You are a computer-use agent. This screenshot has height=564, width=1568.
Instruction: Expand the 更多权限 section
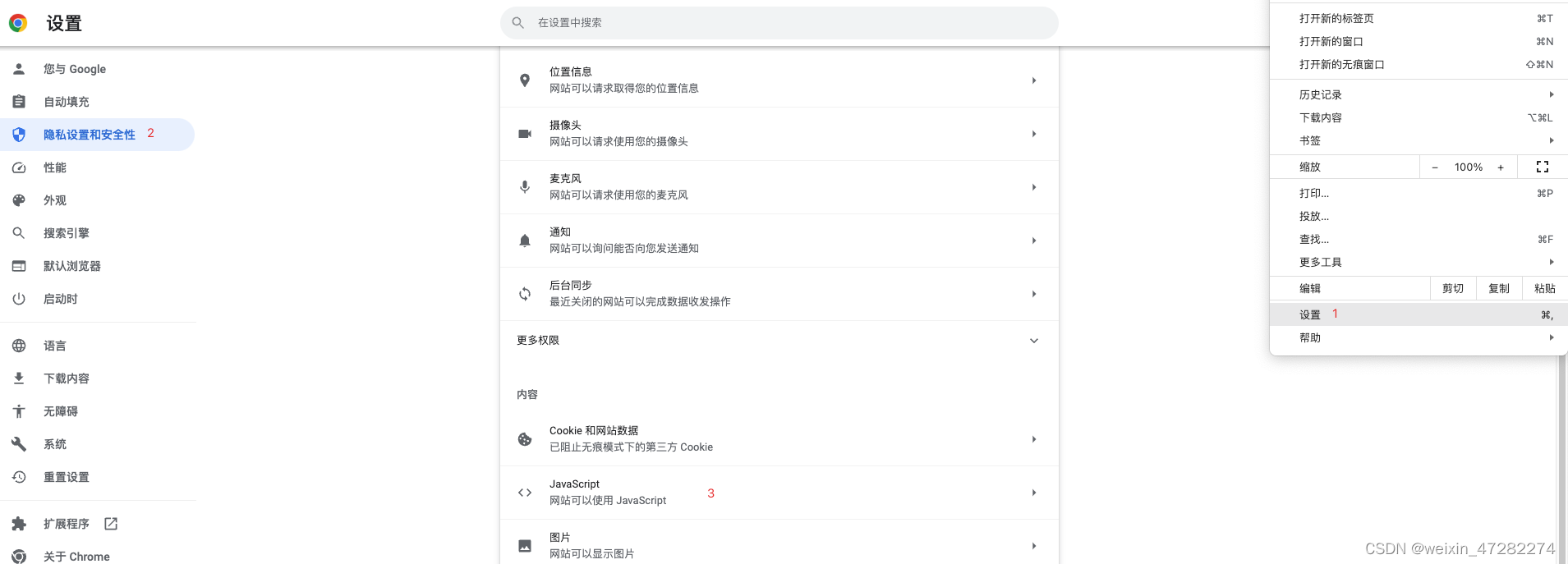[779, 341]
